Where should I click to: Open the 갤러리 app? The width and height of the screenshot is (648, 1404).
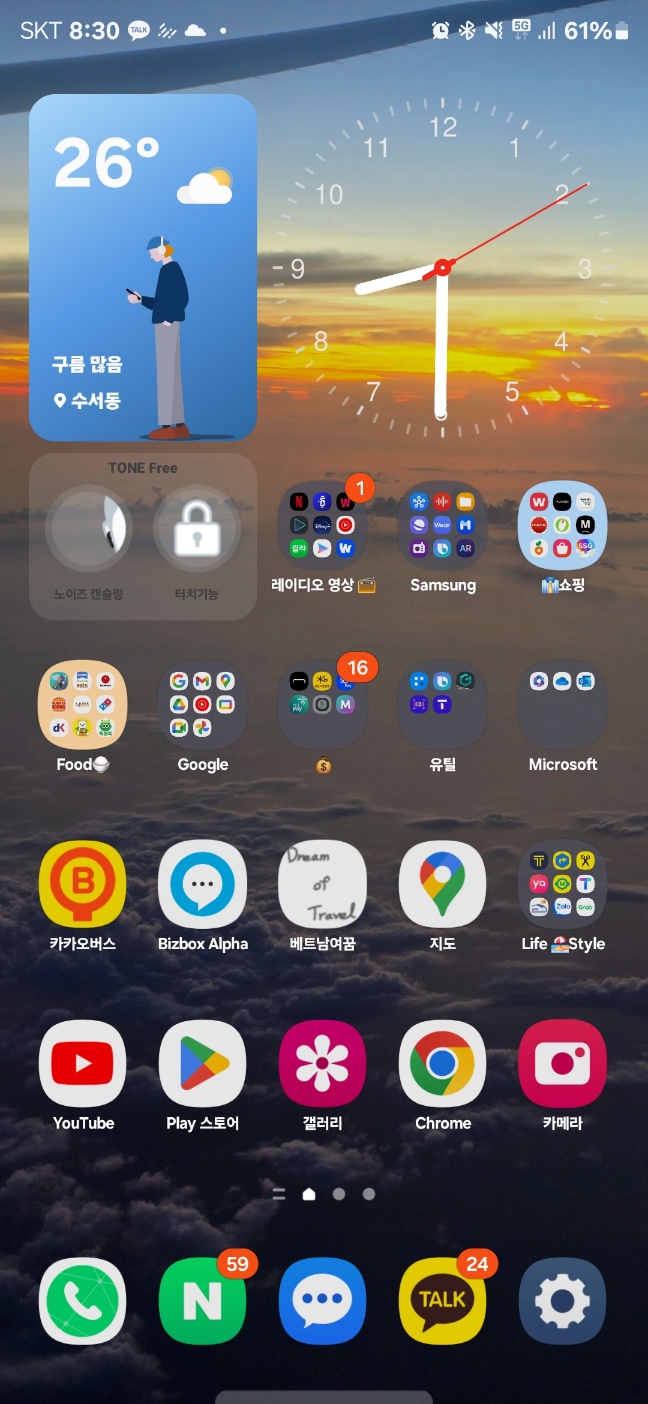pyautogui.click(x=322, y=1064)
